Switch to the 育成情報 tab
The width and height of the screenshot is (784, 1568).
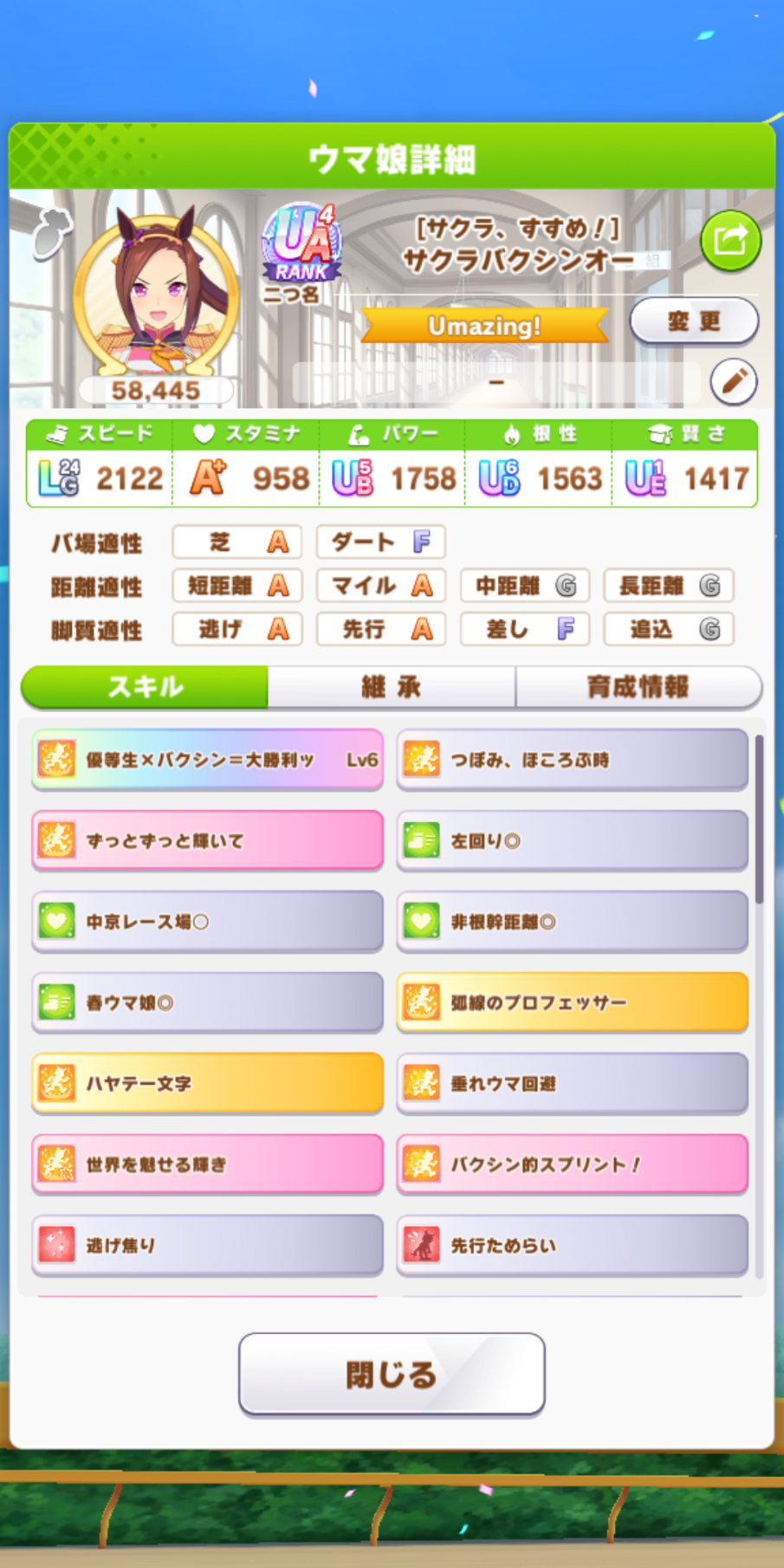(638, 687)
